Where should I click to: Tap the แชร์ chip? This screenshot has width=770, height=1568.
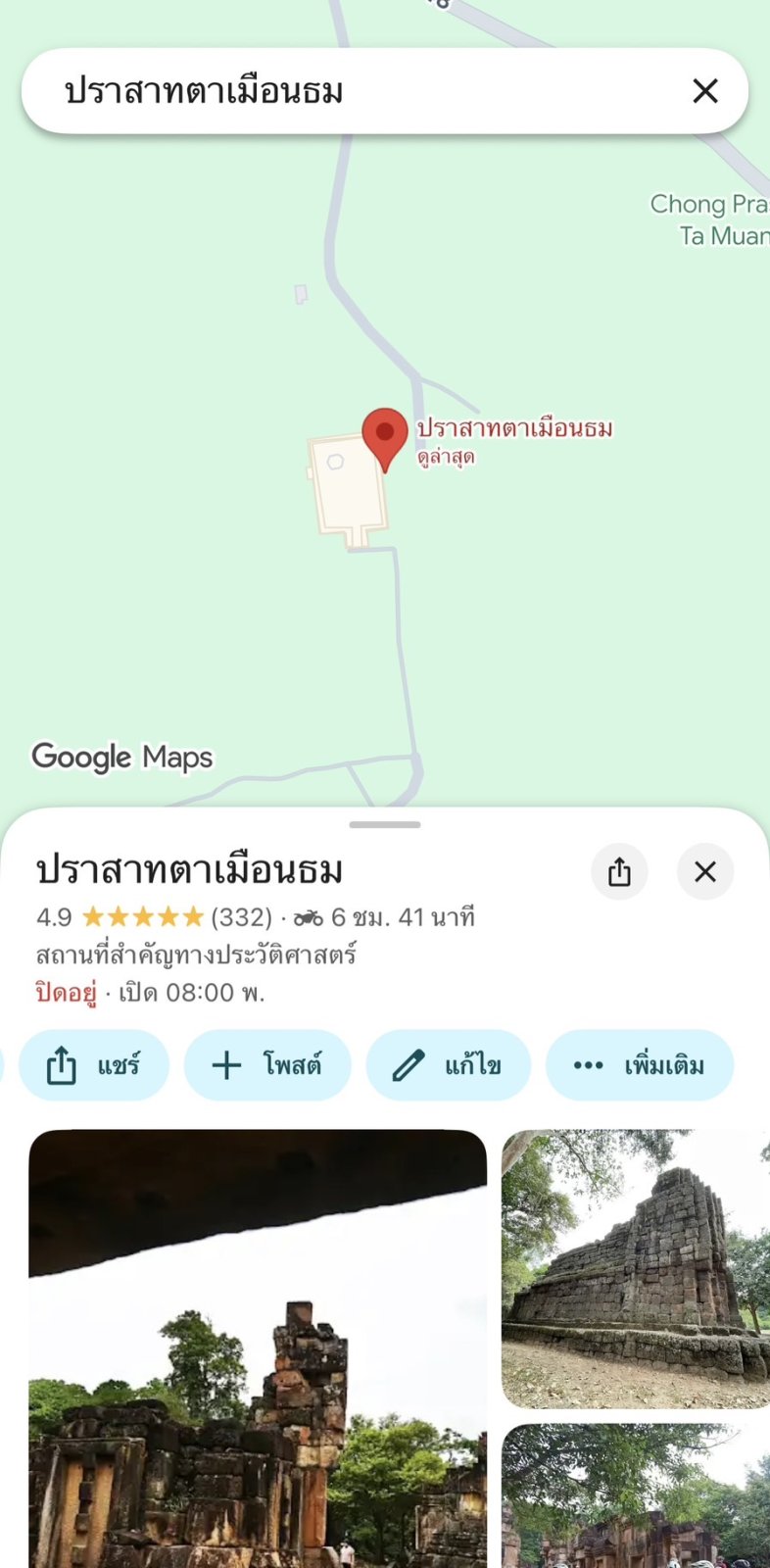point(94,1065)
